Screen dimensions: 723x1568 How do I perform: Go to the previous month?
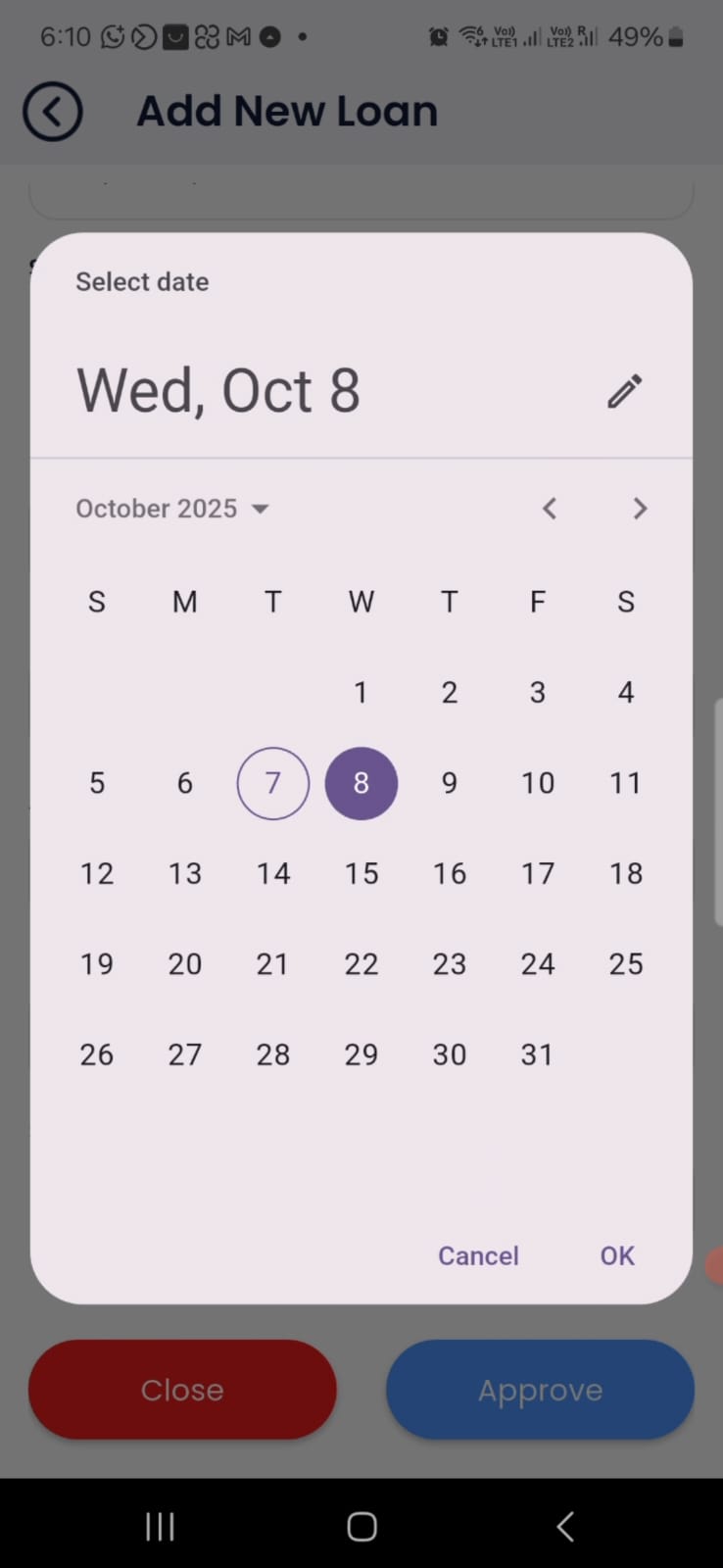550,509
